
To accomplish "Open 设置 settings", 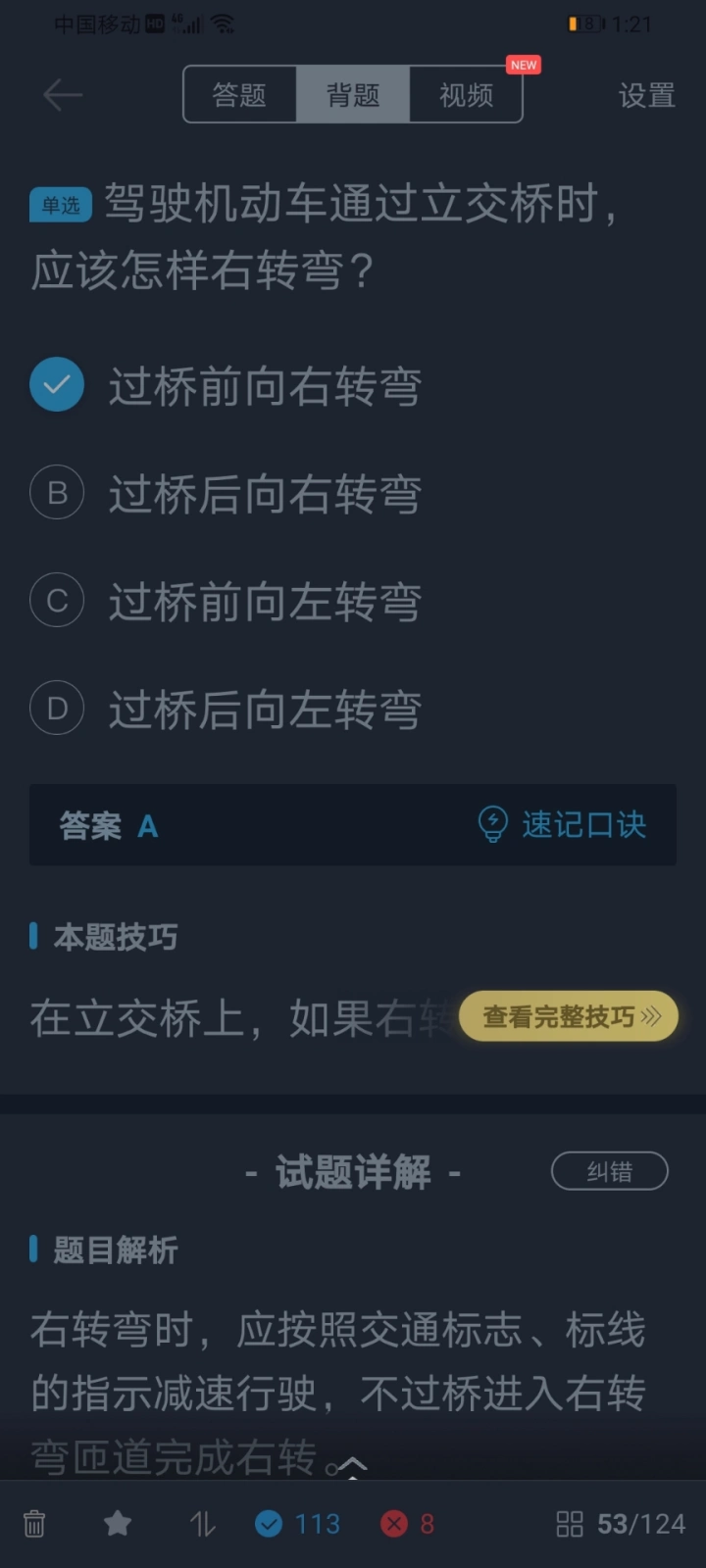I will pyautogui.click(x=646, y=95).
